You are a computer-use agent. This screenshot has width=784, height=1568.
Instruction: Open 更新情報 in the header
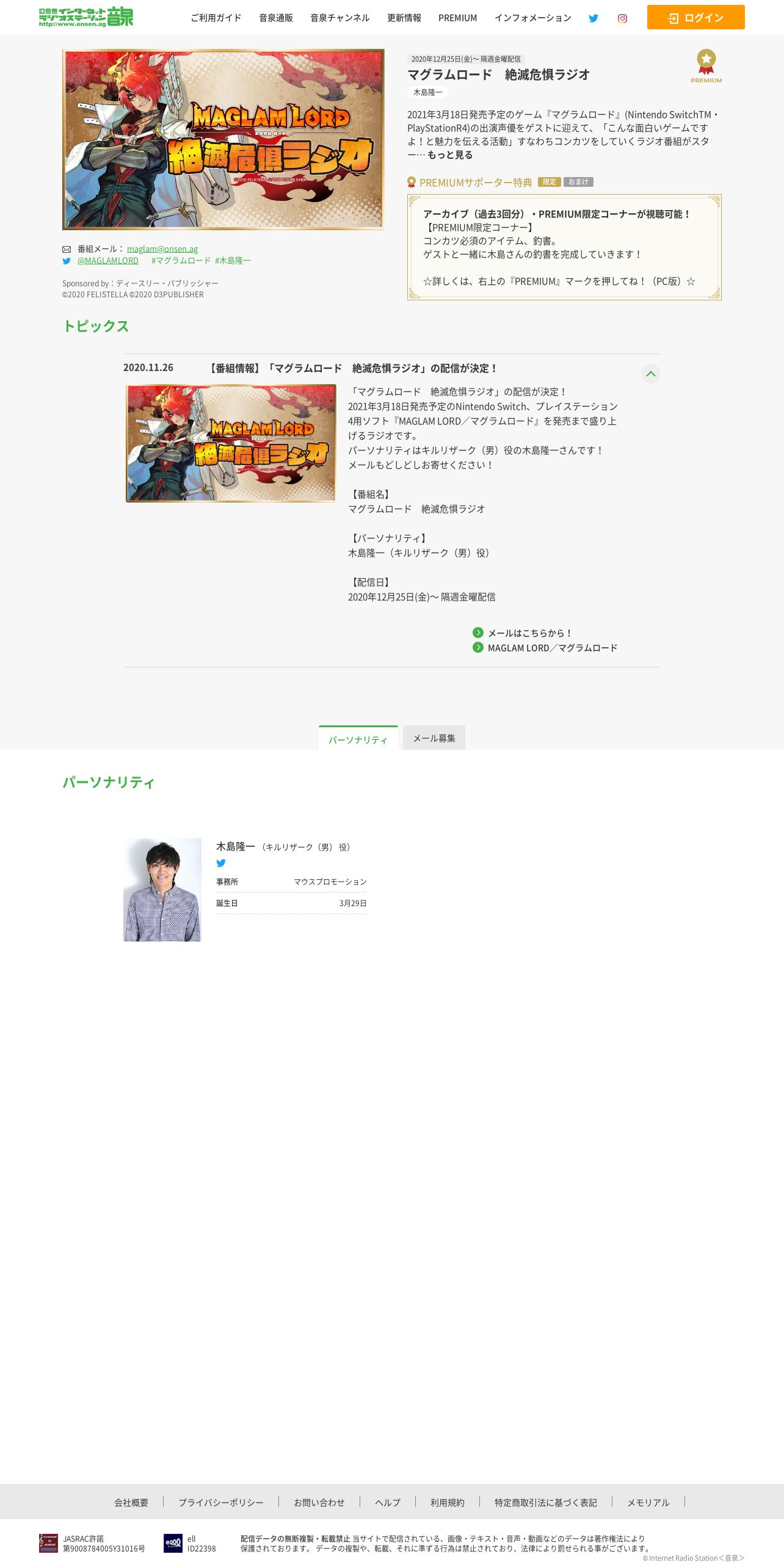[x=404, y=18]
